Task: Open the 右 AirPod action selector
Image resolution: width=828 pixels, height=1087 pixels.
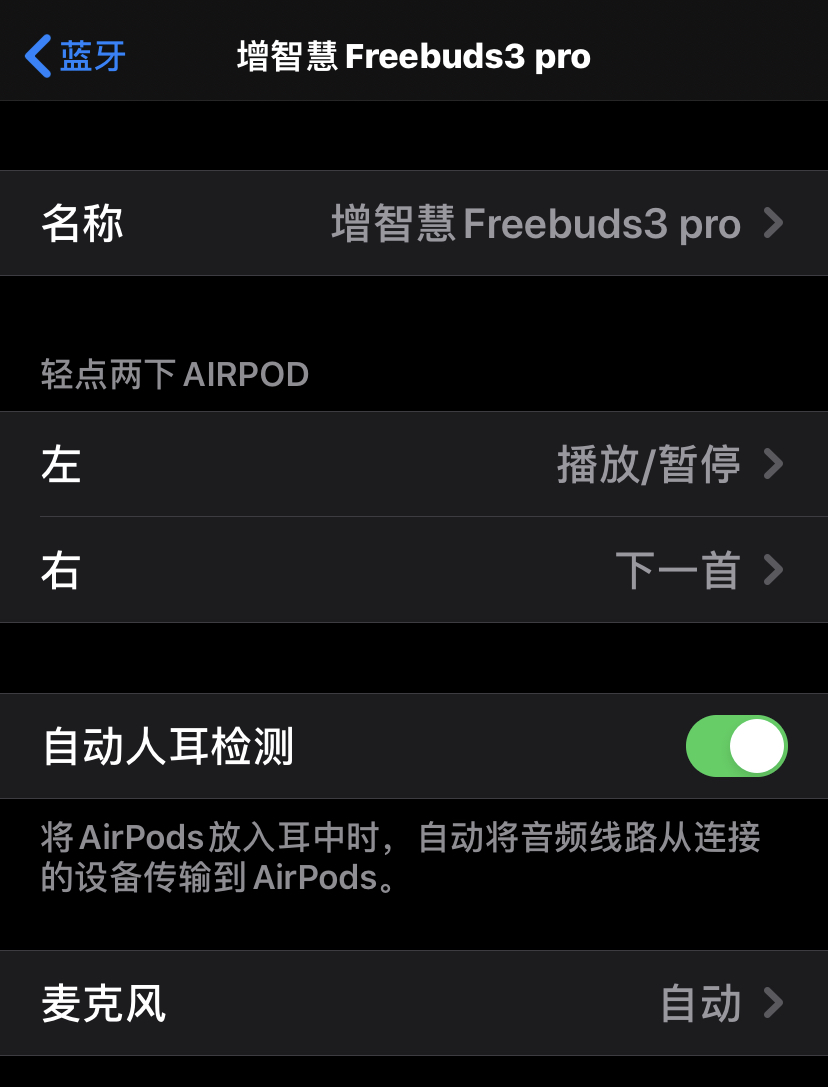Action: [414, 569]
